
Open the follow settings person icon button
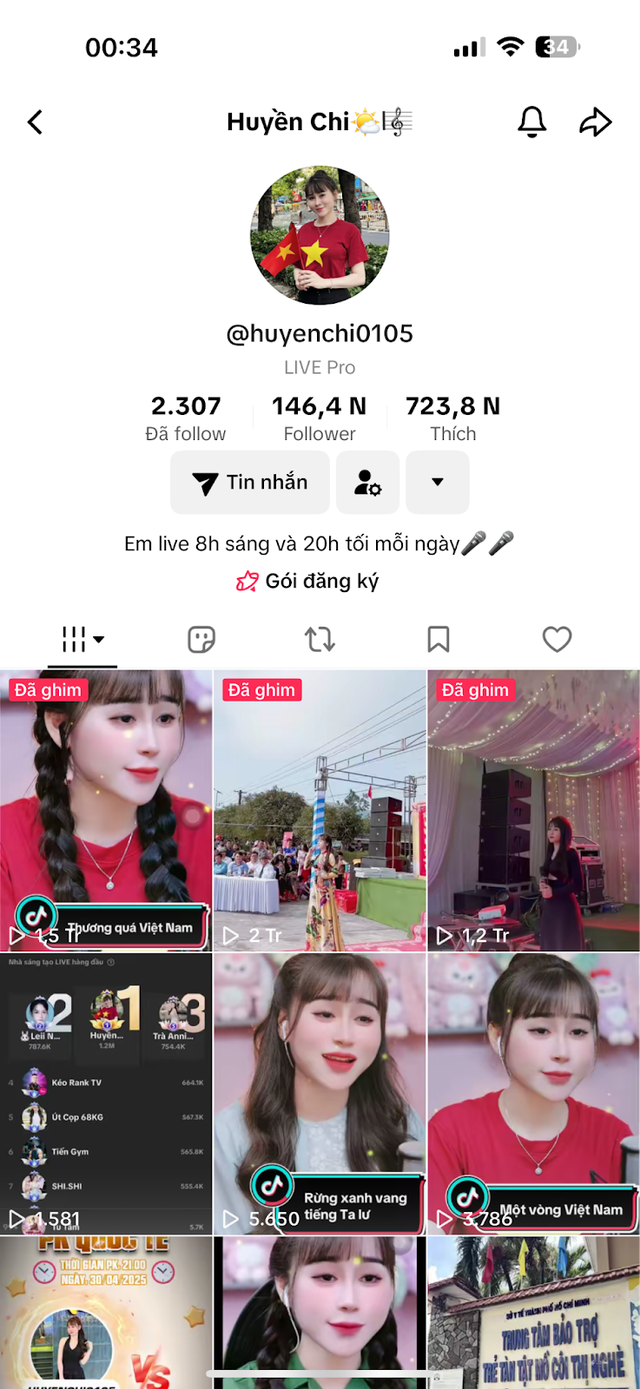click(x=368, y=482)
